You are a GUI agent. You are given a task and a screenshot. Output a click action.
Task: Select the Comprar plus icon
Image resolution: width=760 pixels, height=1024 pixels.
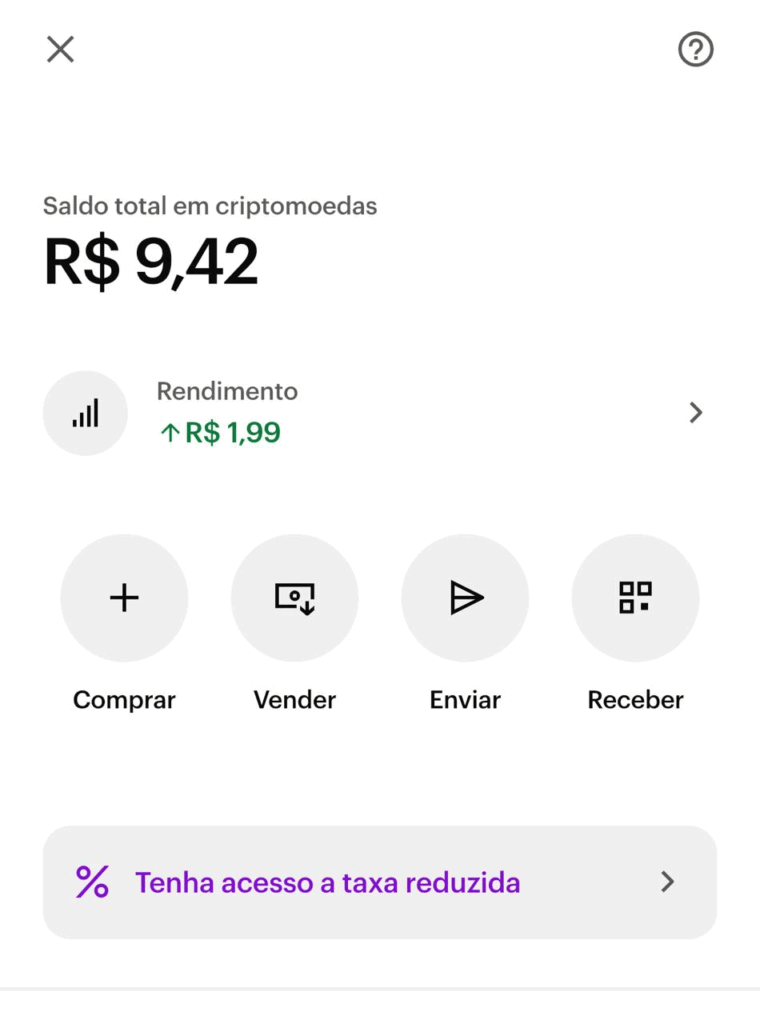[x=124, y=597]
